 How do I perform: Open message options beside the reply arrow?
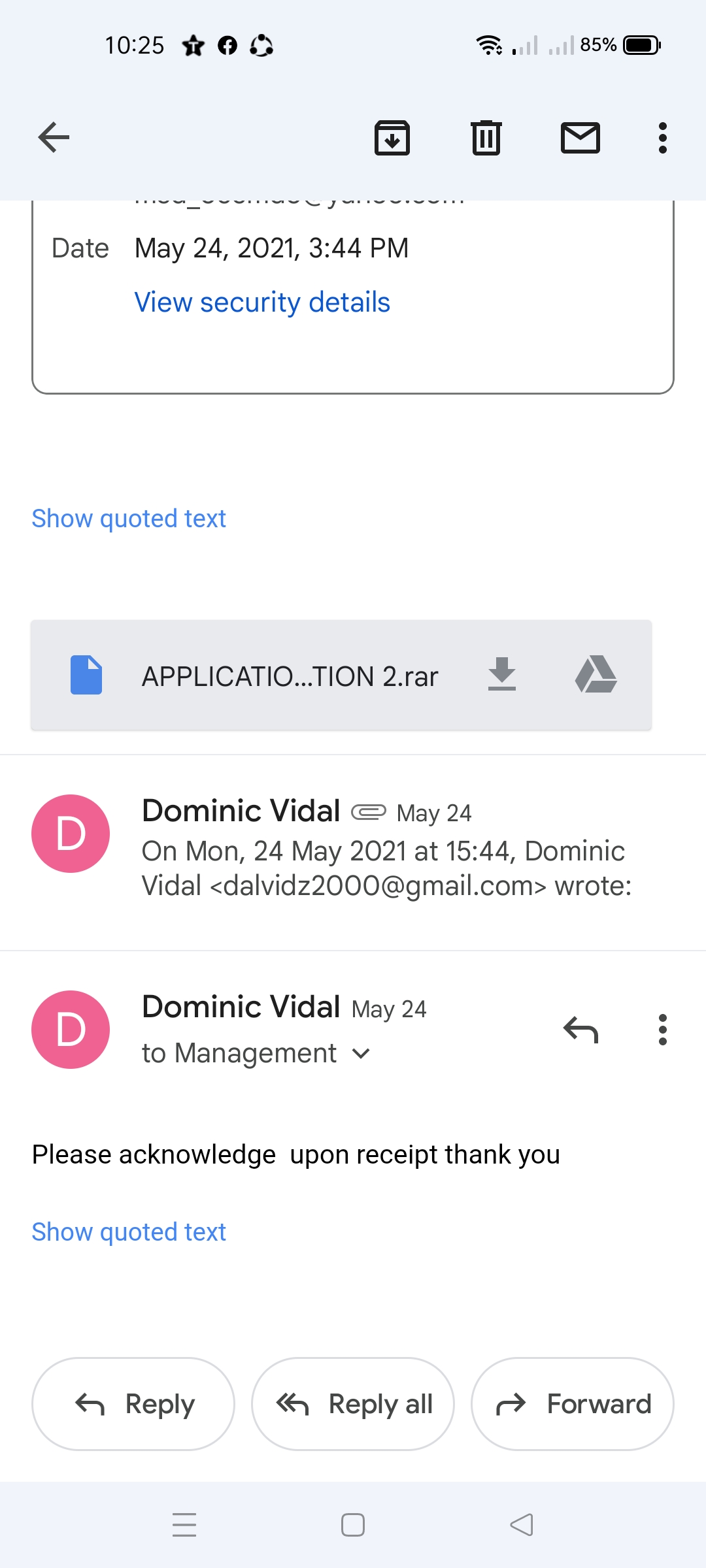(663, 1030)
